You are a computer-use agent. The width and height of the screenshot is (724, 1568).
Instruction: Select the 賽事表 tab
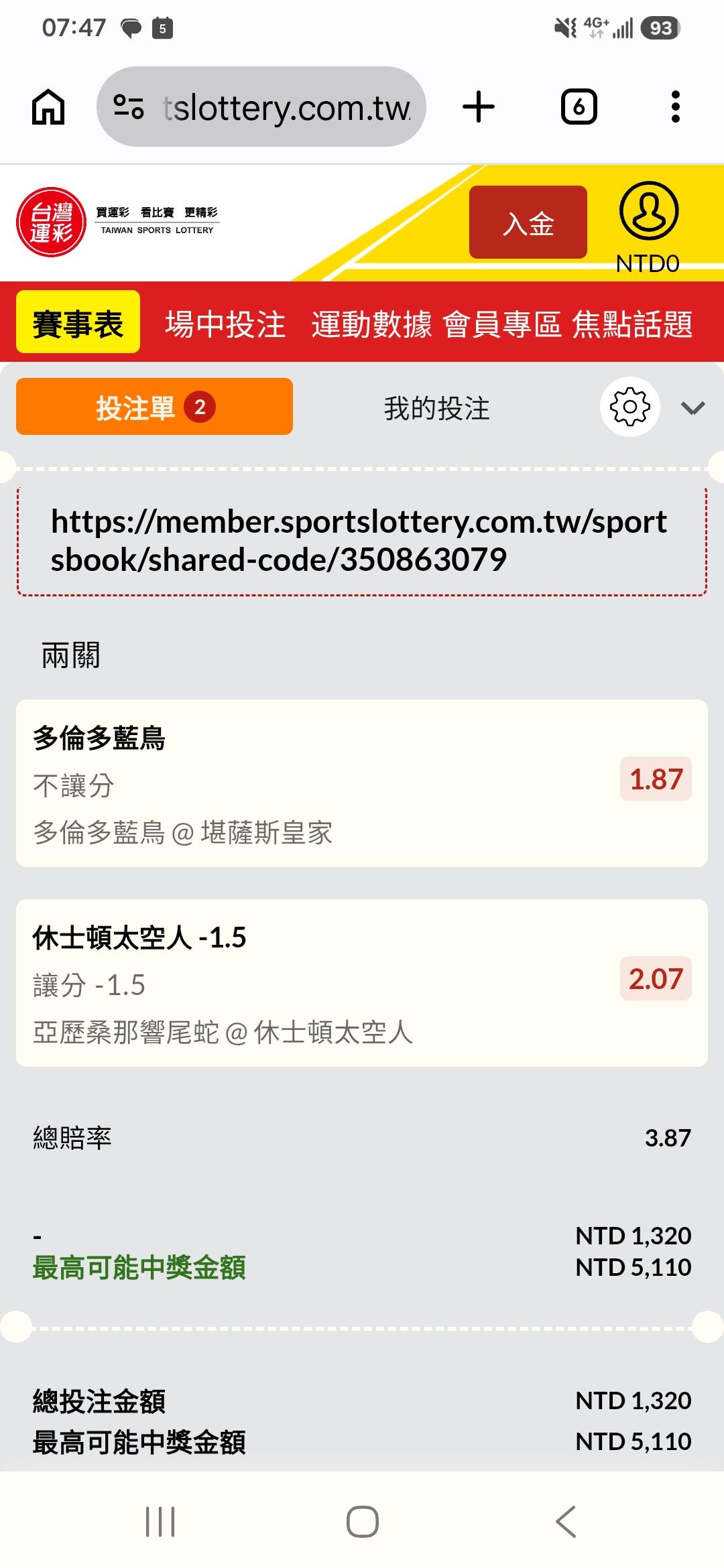[78, 322]
